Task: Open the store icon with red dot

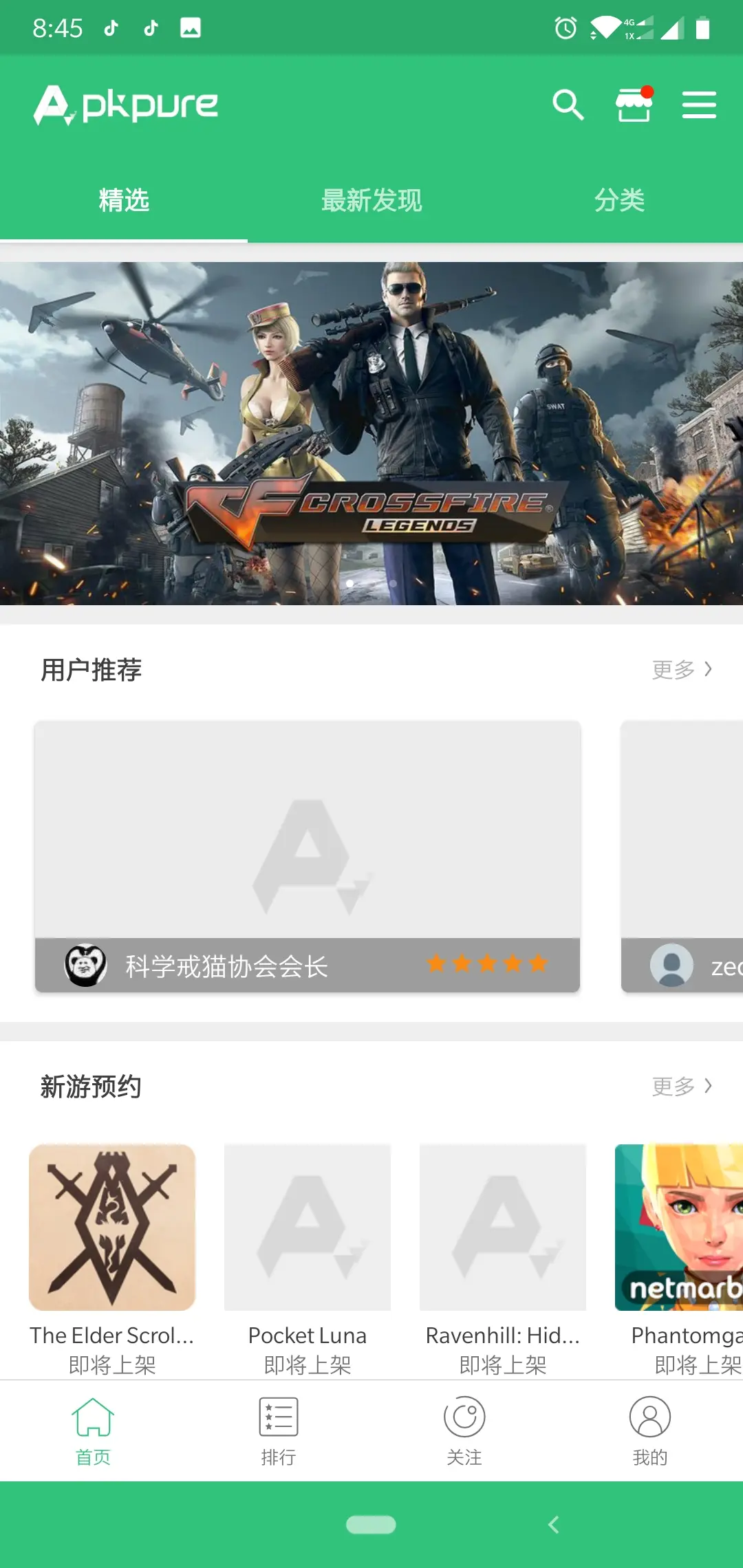Action: (633, 105)
